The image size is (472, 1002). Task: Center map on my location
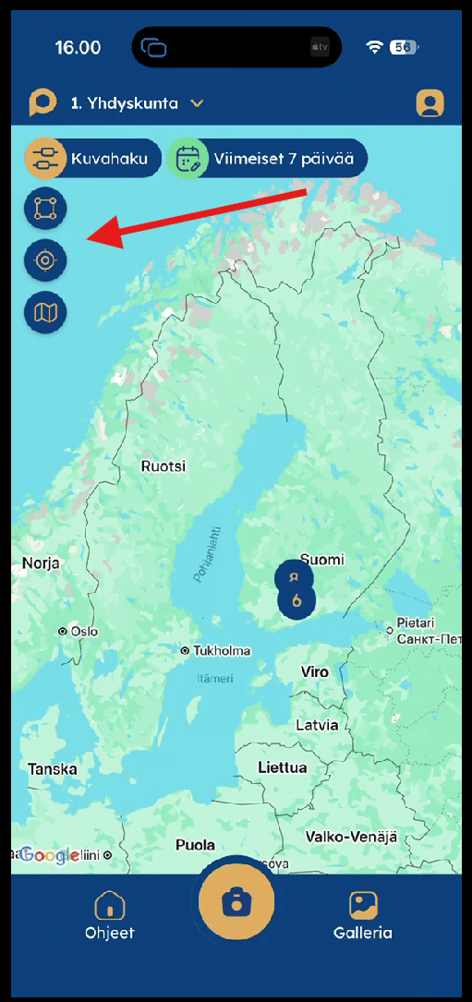(x=45, y=260)
